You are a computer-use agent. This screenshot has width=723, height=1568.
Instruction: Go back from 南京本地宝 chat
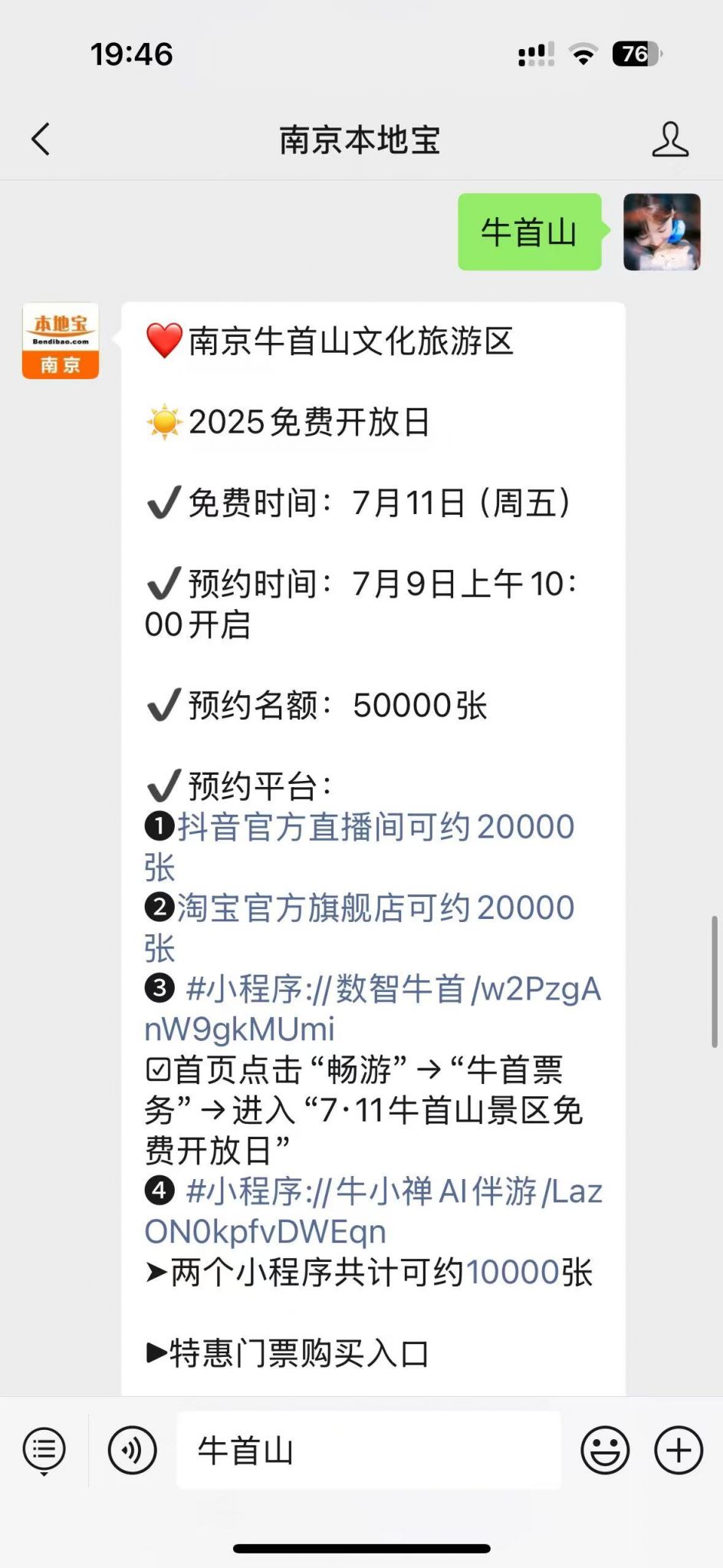click(41, 140)
